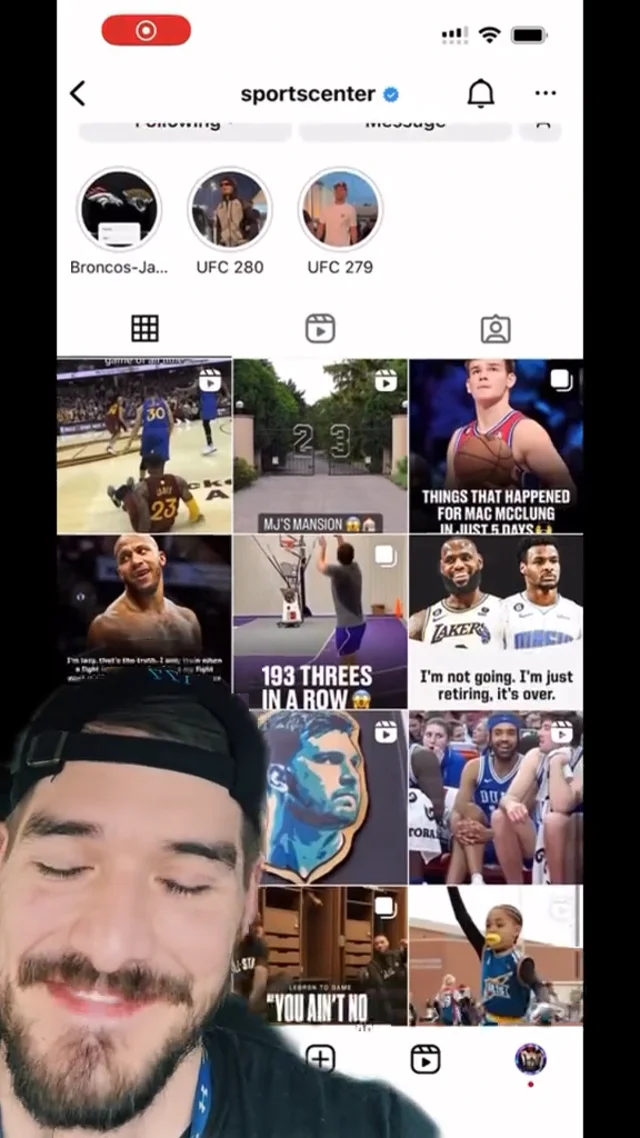Open the blue illustrated face reel
This screenshot has width=640, height=1138.
[x=330, y=797]
